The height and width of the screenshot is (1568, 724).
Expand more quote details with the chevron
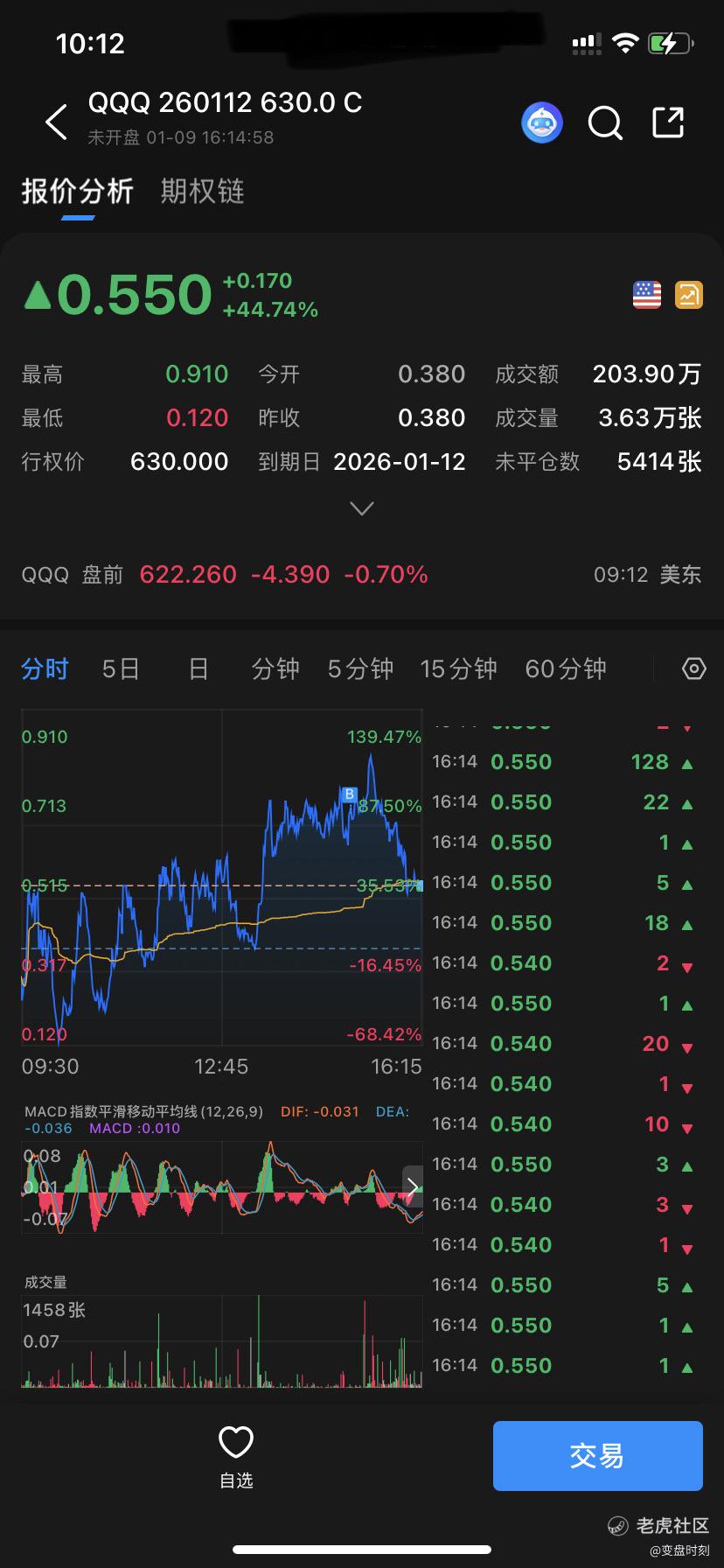coord(361,508)
